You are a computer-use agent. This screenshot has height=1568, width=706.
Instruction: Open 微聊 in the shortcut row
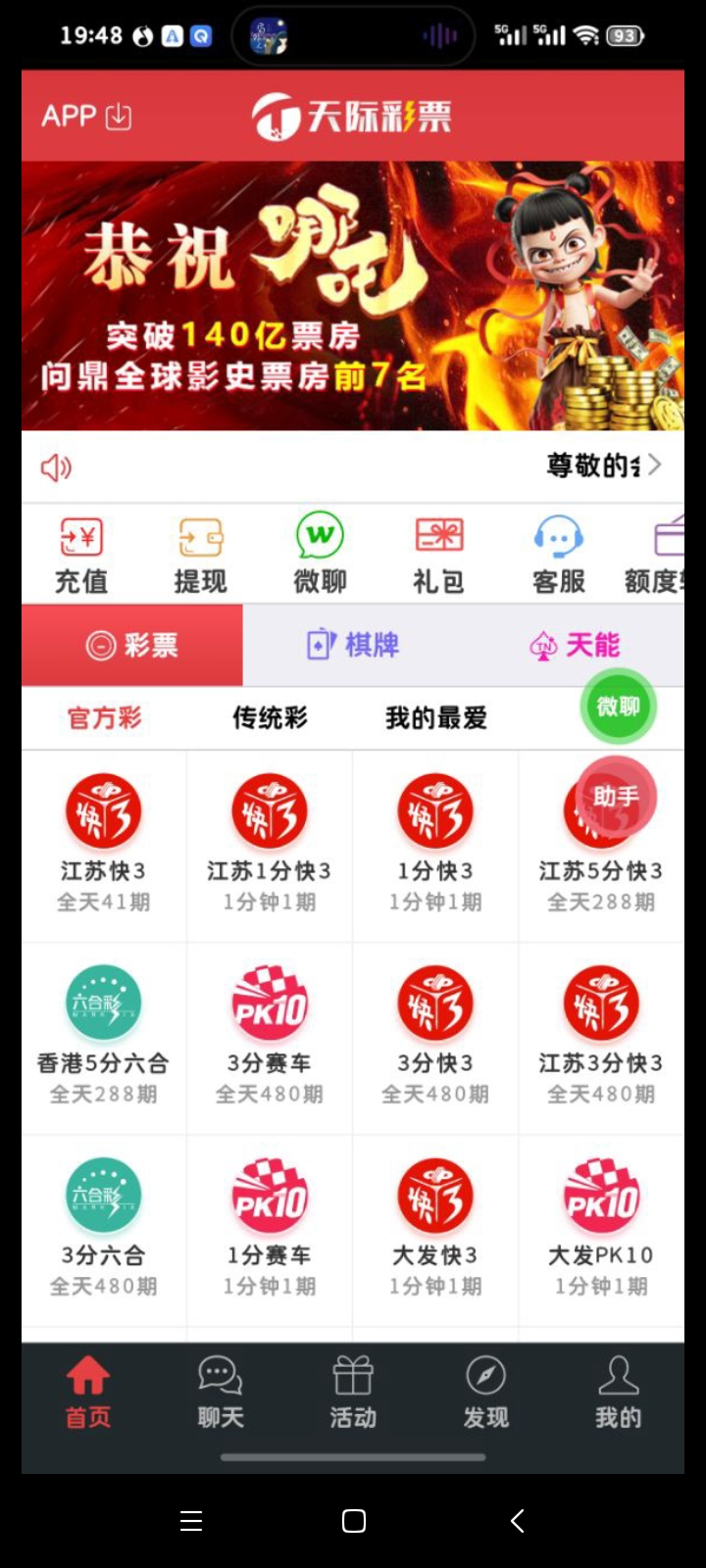point(320,554)
